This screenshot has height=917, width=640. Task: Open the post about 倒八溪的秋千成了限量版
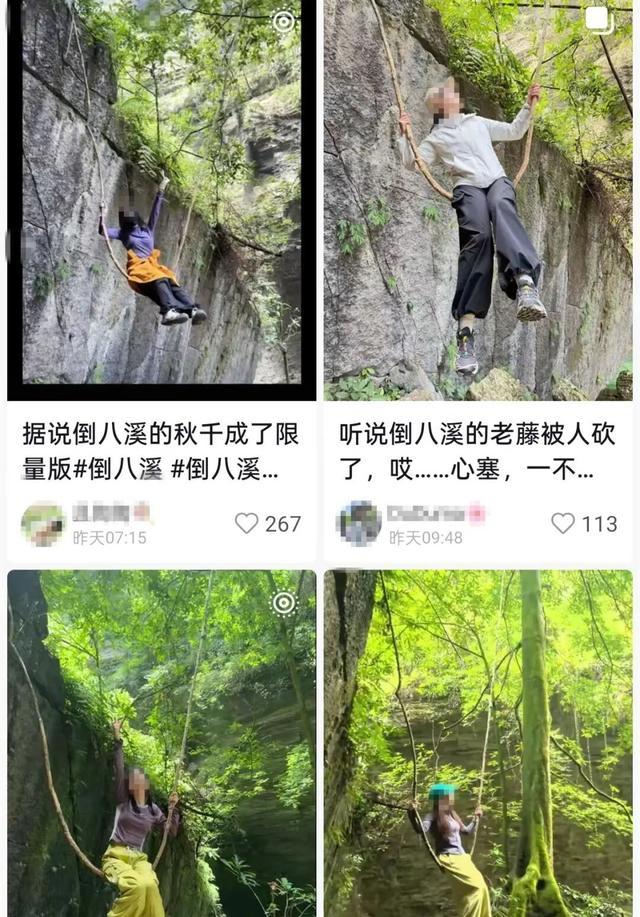pyautogui.click(x=160, y=450)
